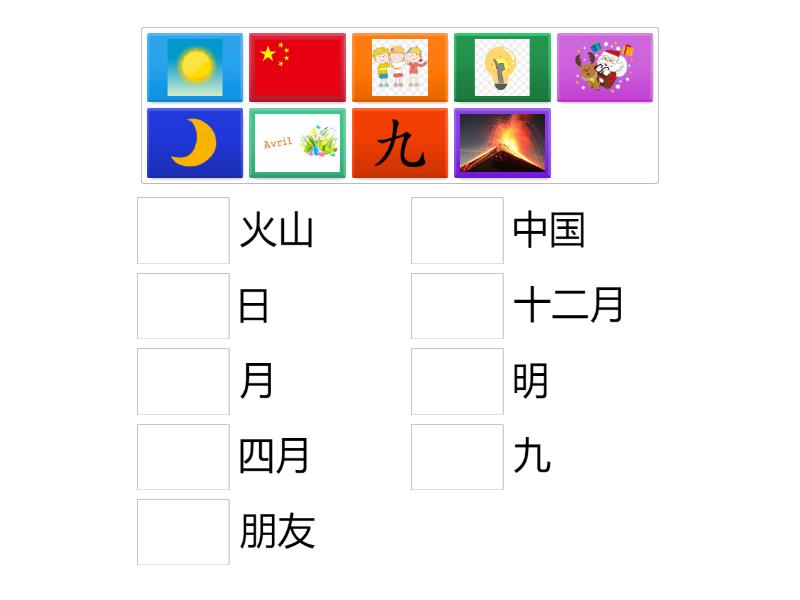
Task: Select the slot next to 十二月
Action: tap(457, 306)
